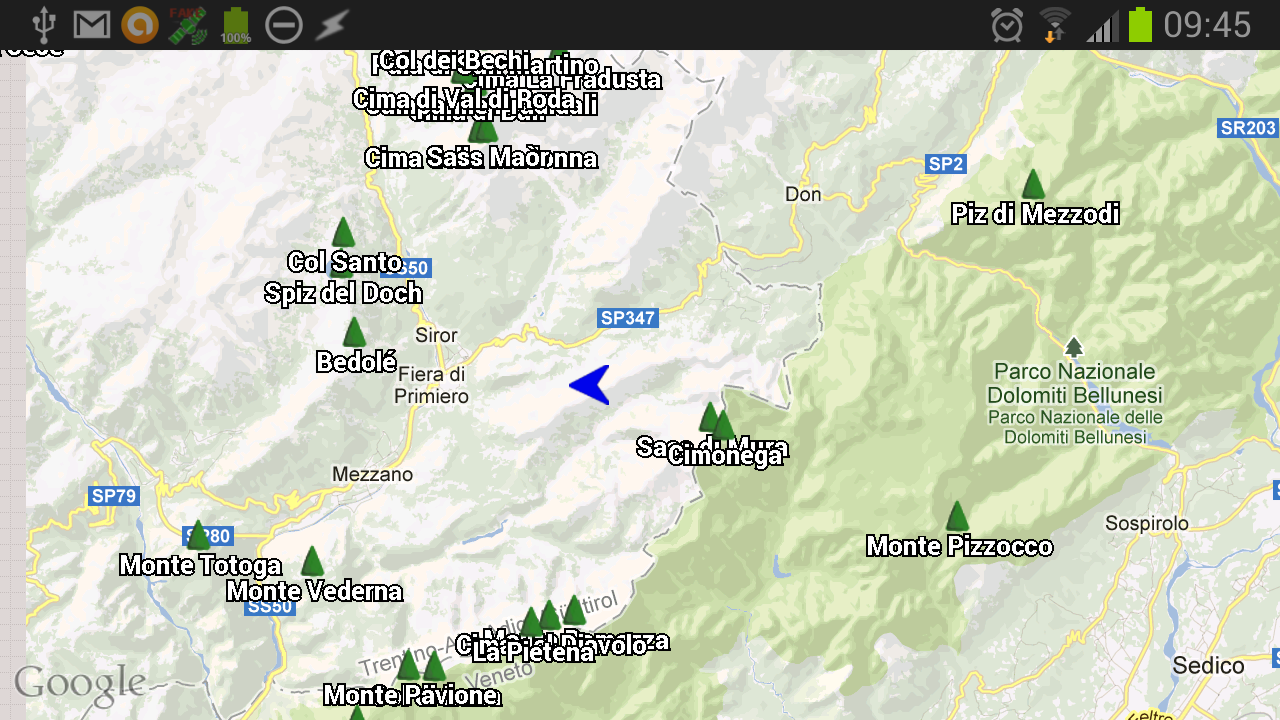Open the Monte Vederna peak marker
Image resolution: width=1280 pixels, height=720 pixels.
click(x=313, y=562)
